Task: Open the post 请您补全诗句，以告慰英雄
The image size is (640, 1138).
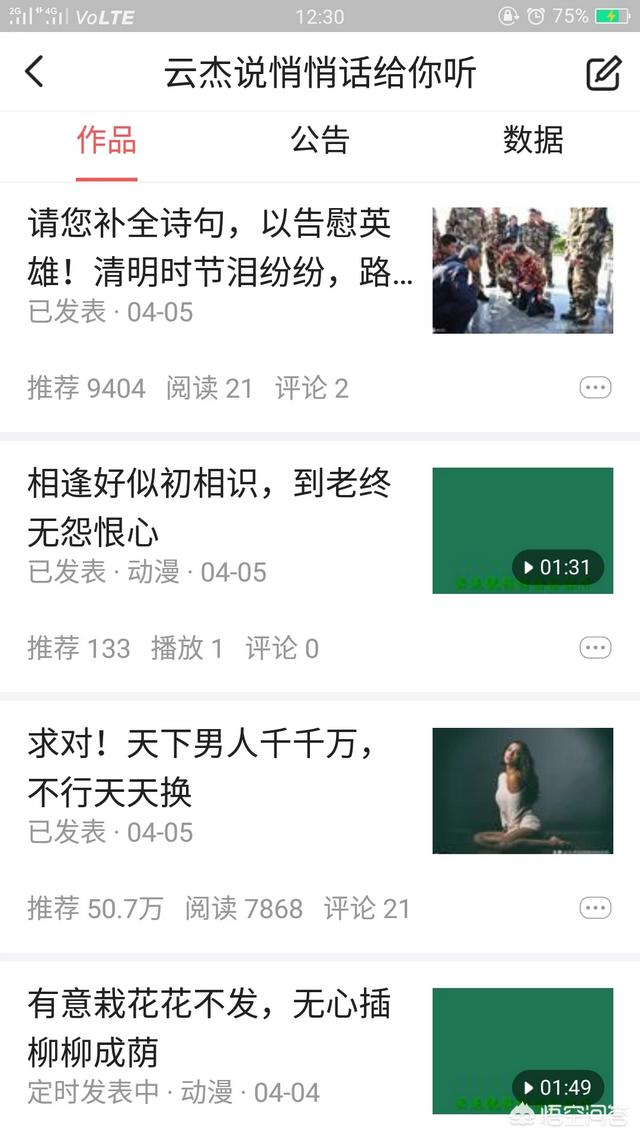Action: point(220,247)
